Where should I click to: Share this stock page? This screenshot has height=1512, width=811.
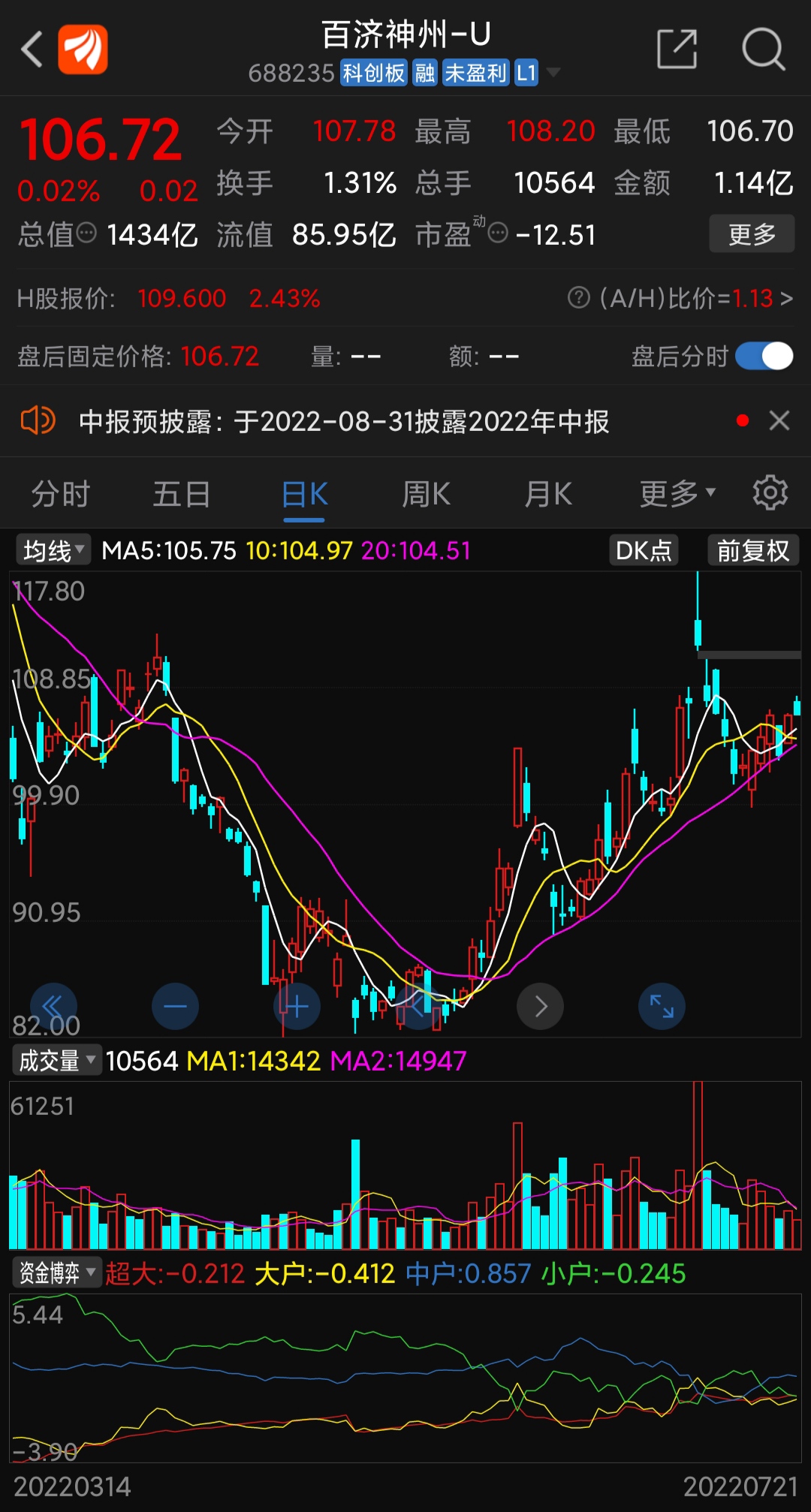click(x=677, y=49)
